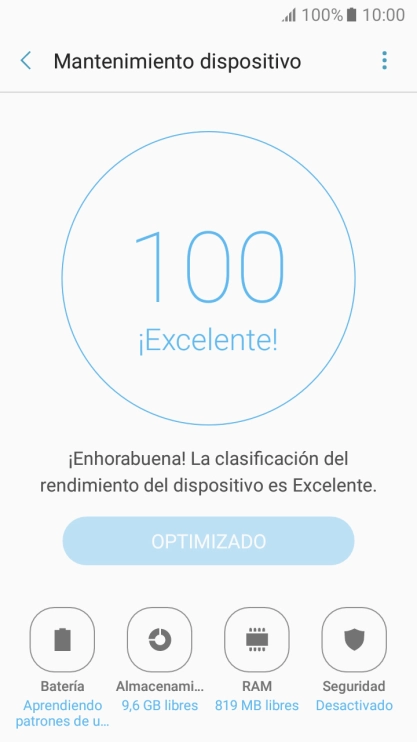
Task: Open the Seguridad section
Action: pos(354,640)
